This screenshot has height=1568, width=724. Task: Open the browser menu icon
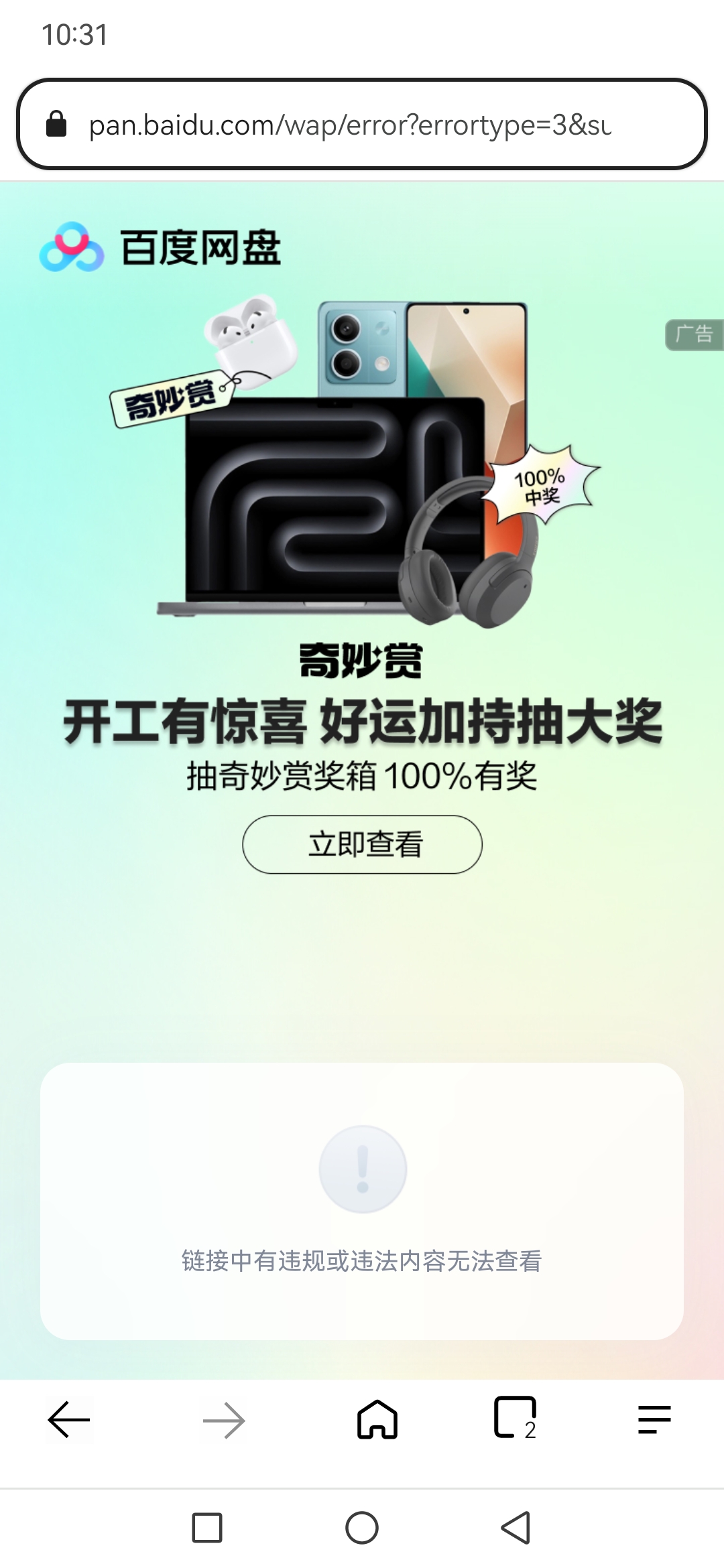click(x=654, y=1419)
